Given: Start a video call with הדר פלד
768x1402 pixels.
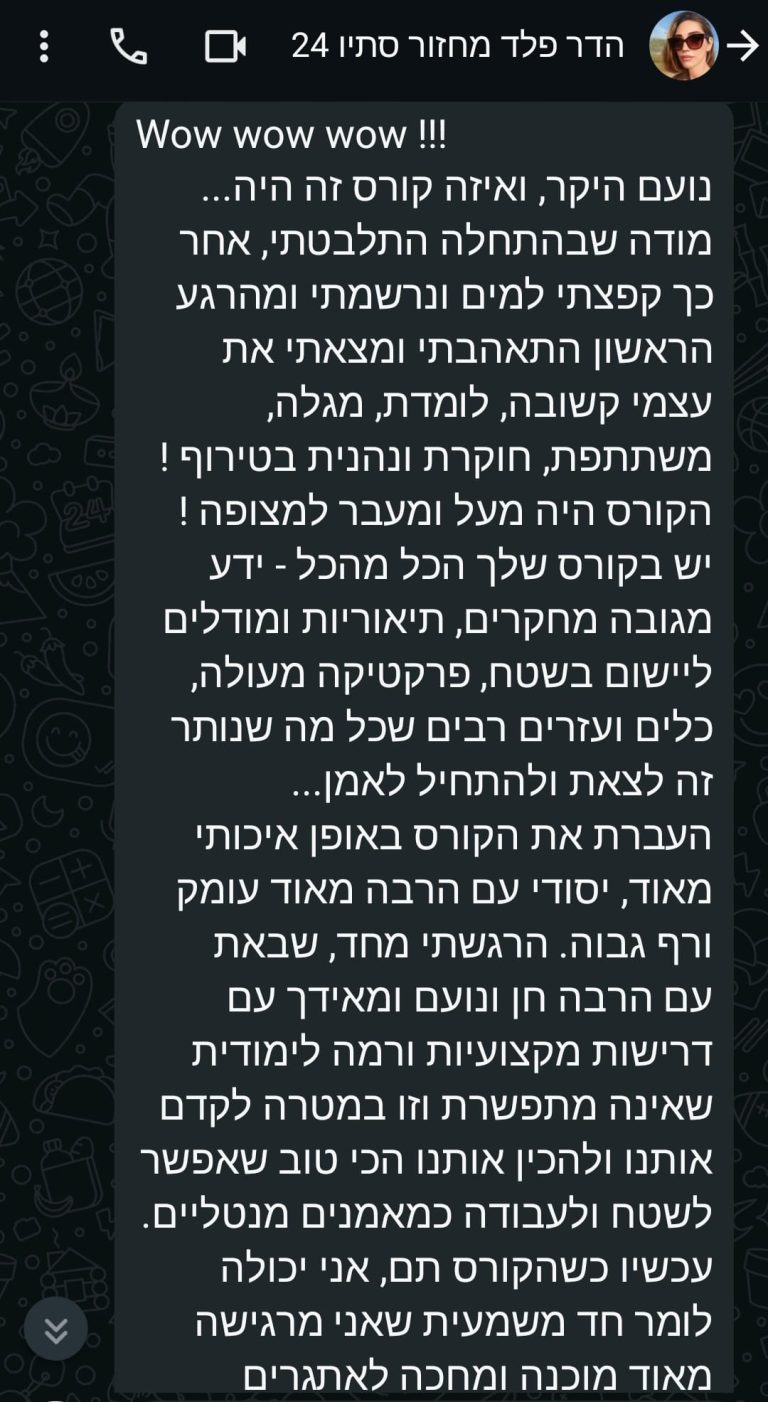Looking at the screenshot, I should (225, 46).
